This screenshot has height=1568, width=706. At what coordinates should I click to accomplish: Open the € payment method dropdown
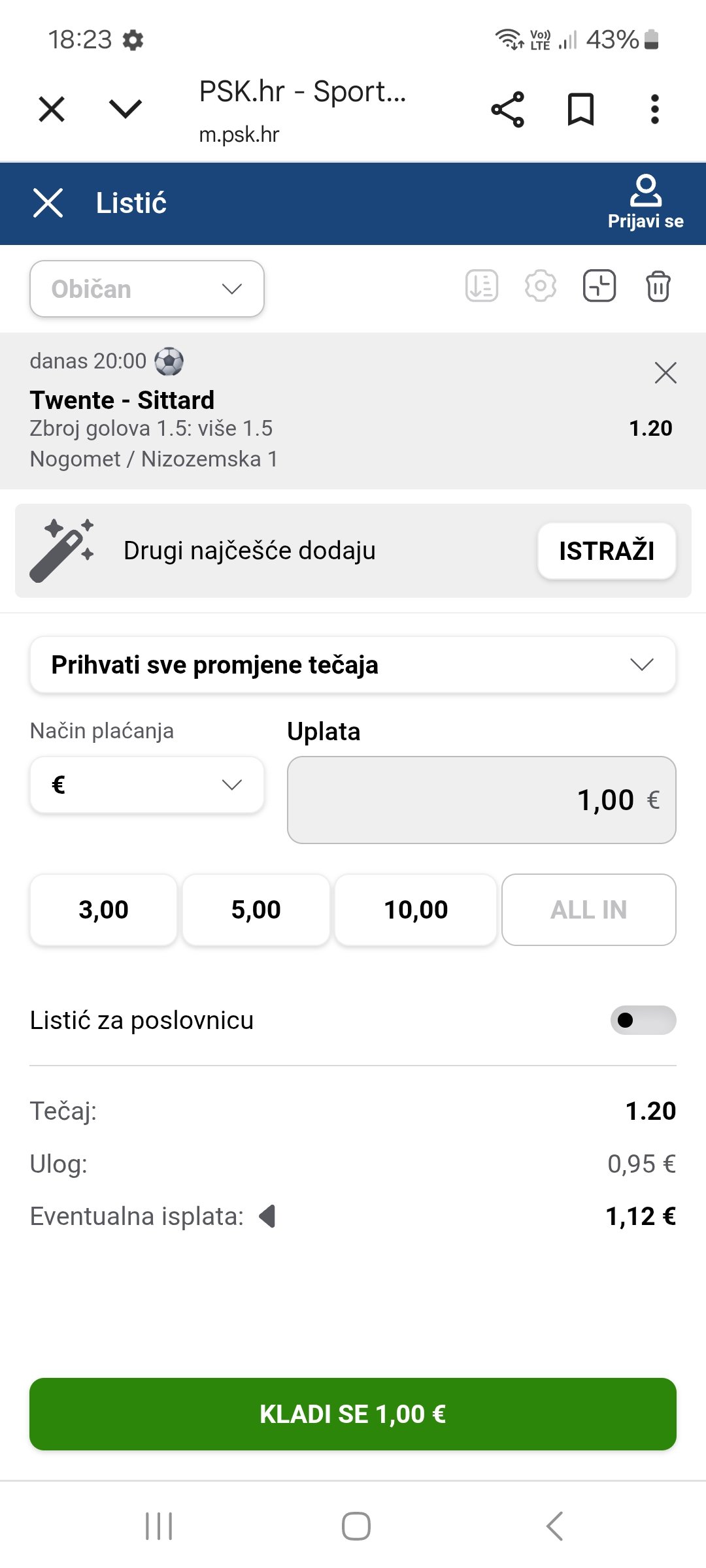pos(147,785)
